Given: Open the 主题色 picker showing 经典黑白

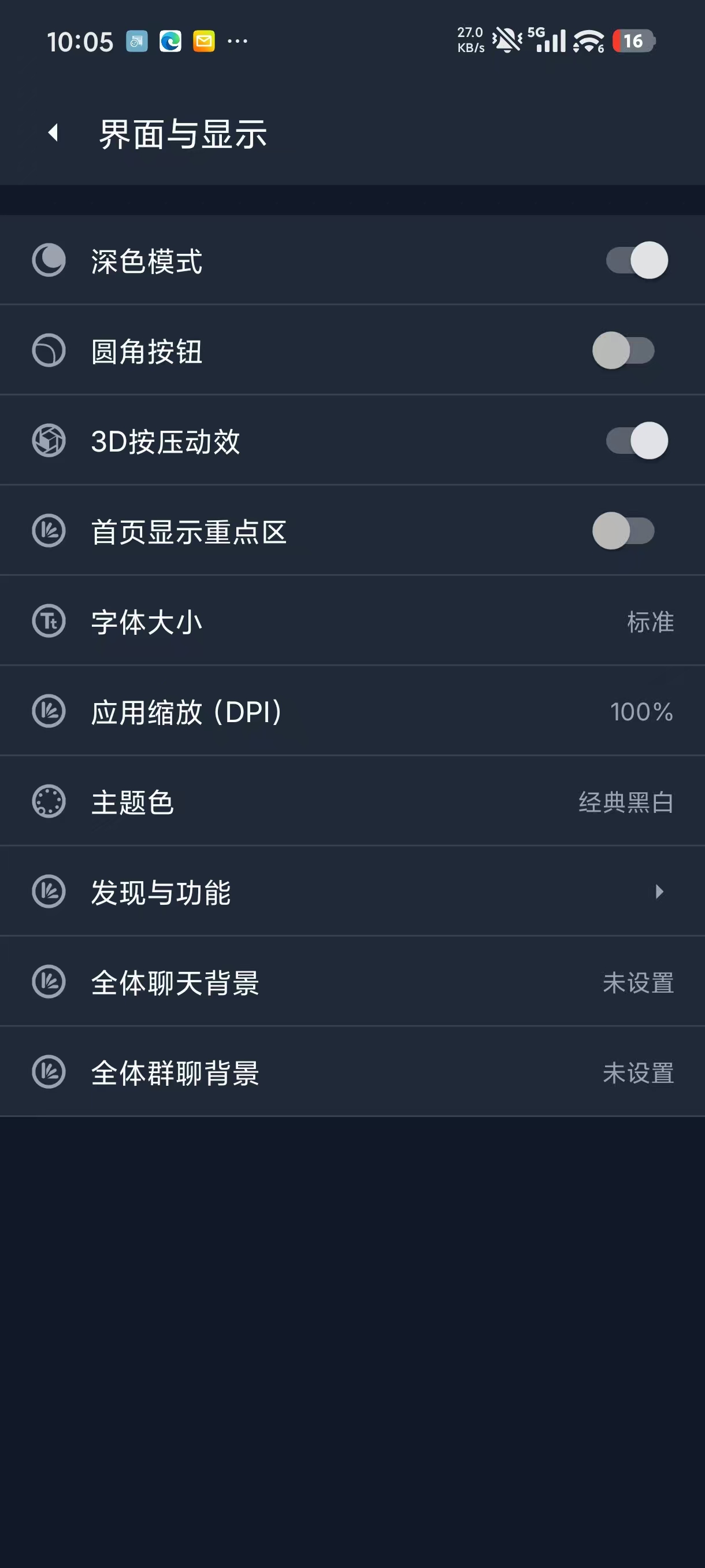Looking at the screenshot, I should (x=353, y=803).
